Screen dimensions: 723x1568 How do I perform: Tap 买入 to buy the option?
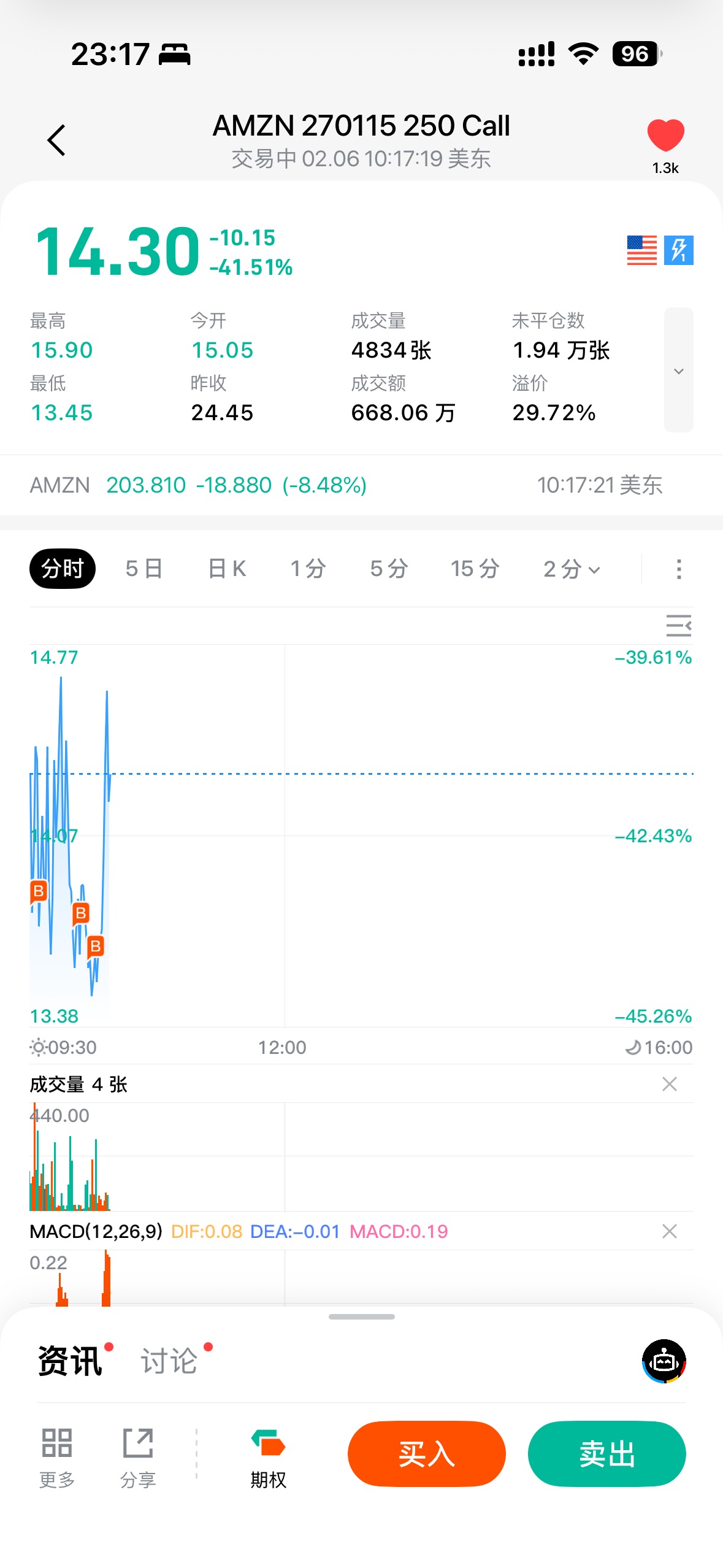[x=426, y=1454]
